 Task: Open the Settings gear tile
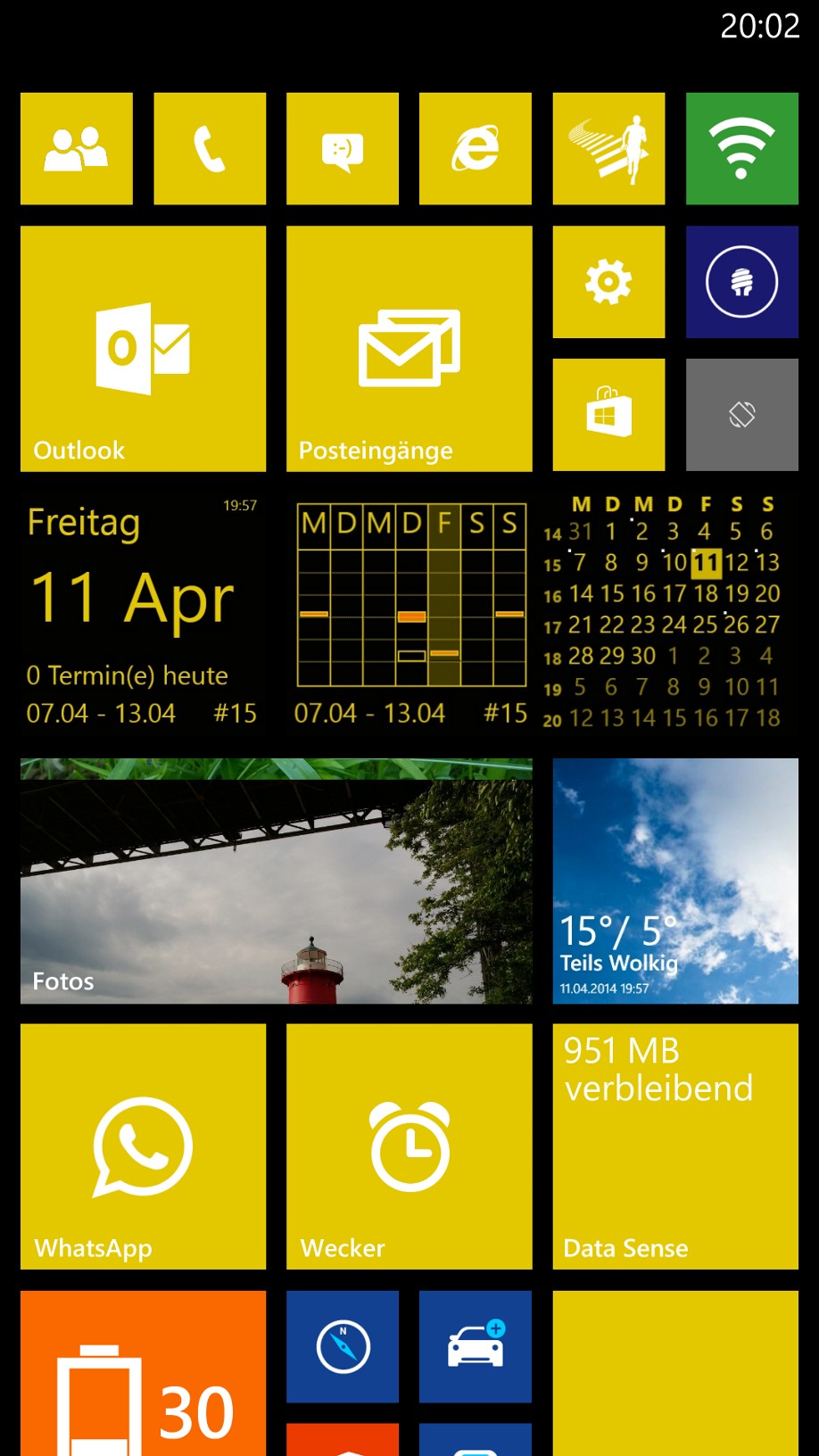pyautogui.click(x=608, y=282)
